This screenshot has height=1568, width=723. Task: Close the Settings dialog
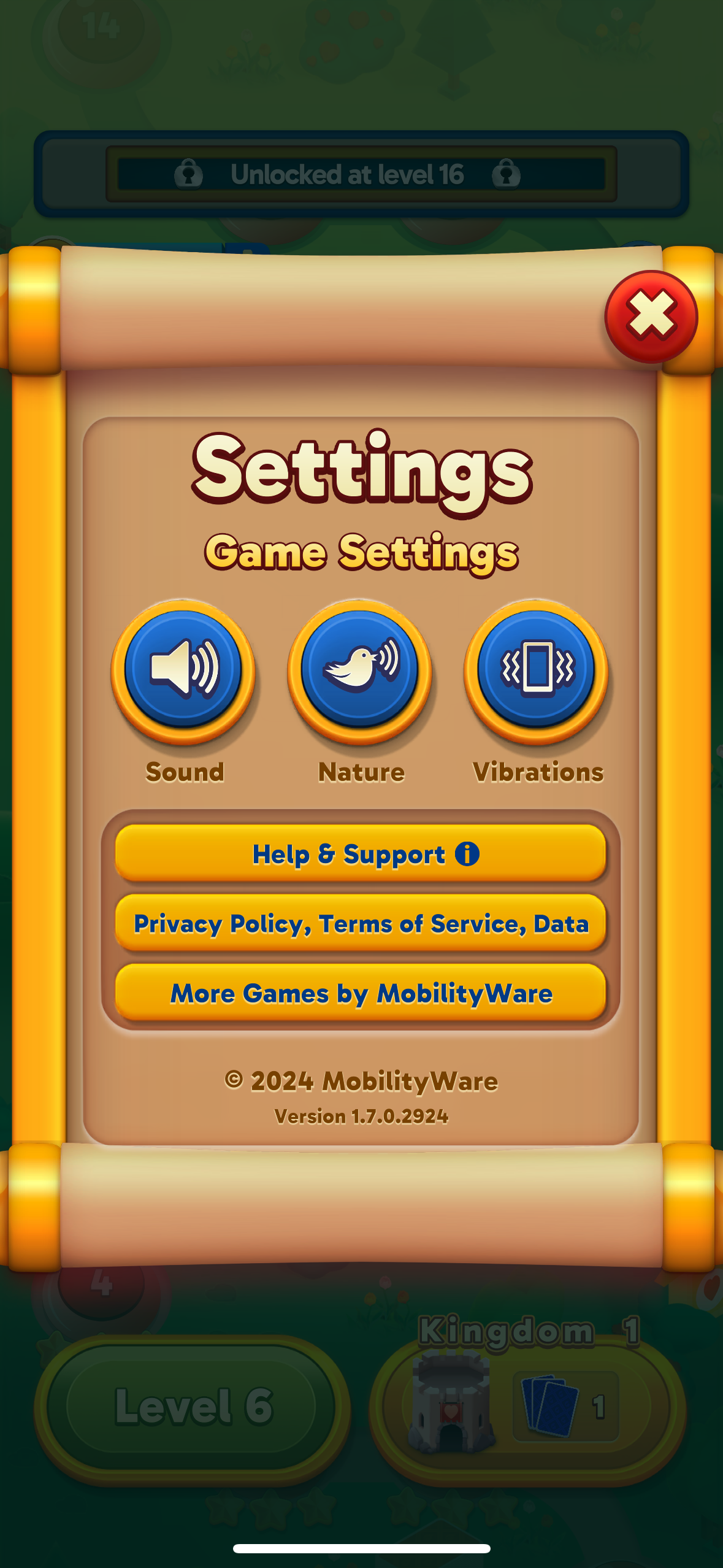click(x=651, y=317)
